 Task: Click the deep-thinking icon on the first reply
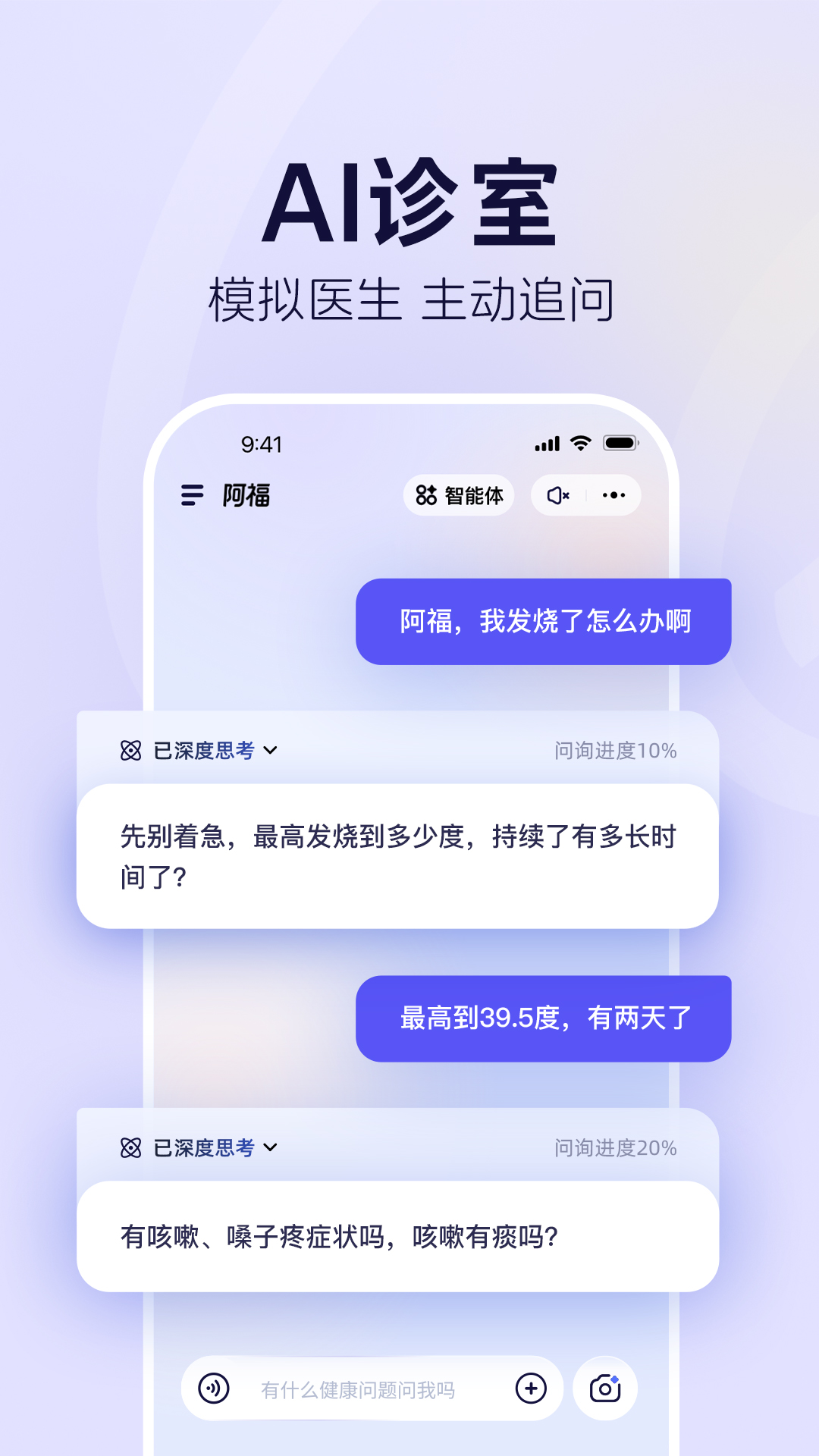(x=130, y=751)
